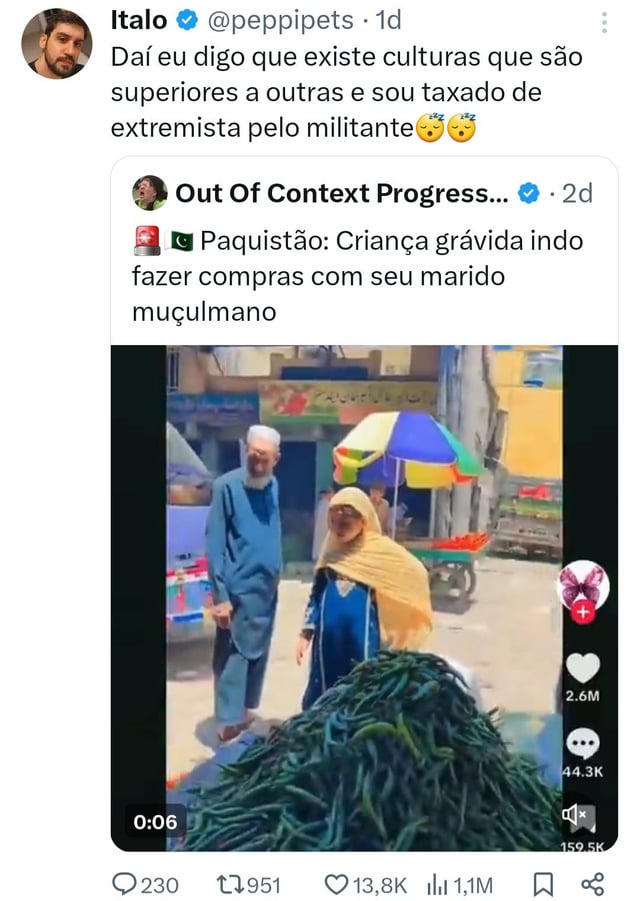
Task: Like Italo's post
Action: (337, 884)
